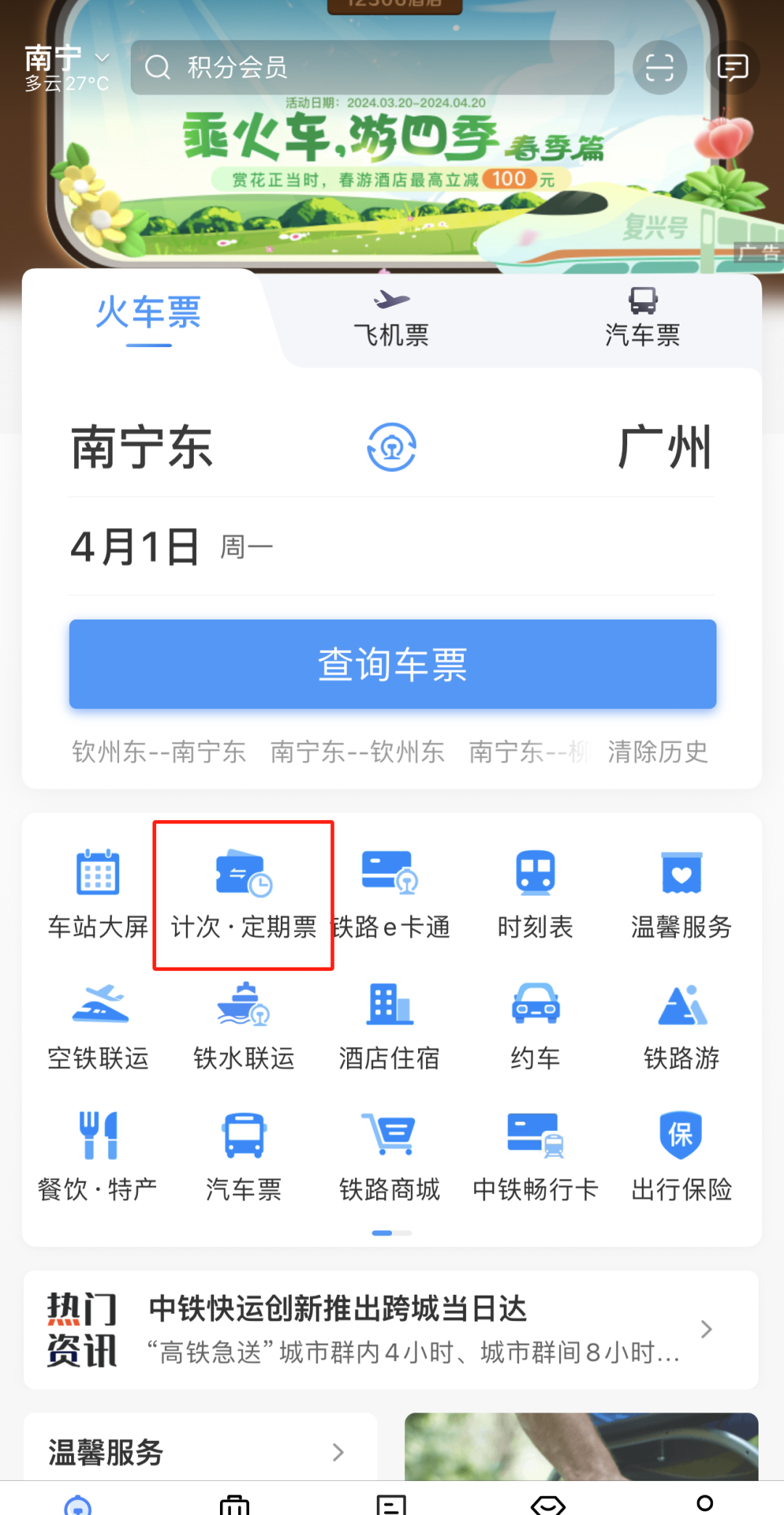Switch to the 飞机票 tab
The image size is (784, 1515).
391,319
